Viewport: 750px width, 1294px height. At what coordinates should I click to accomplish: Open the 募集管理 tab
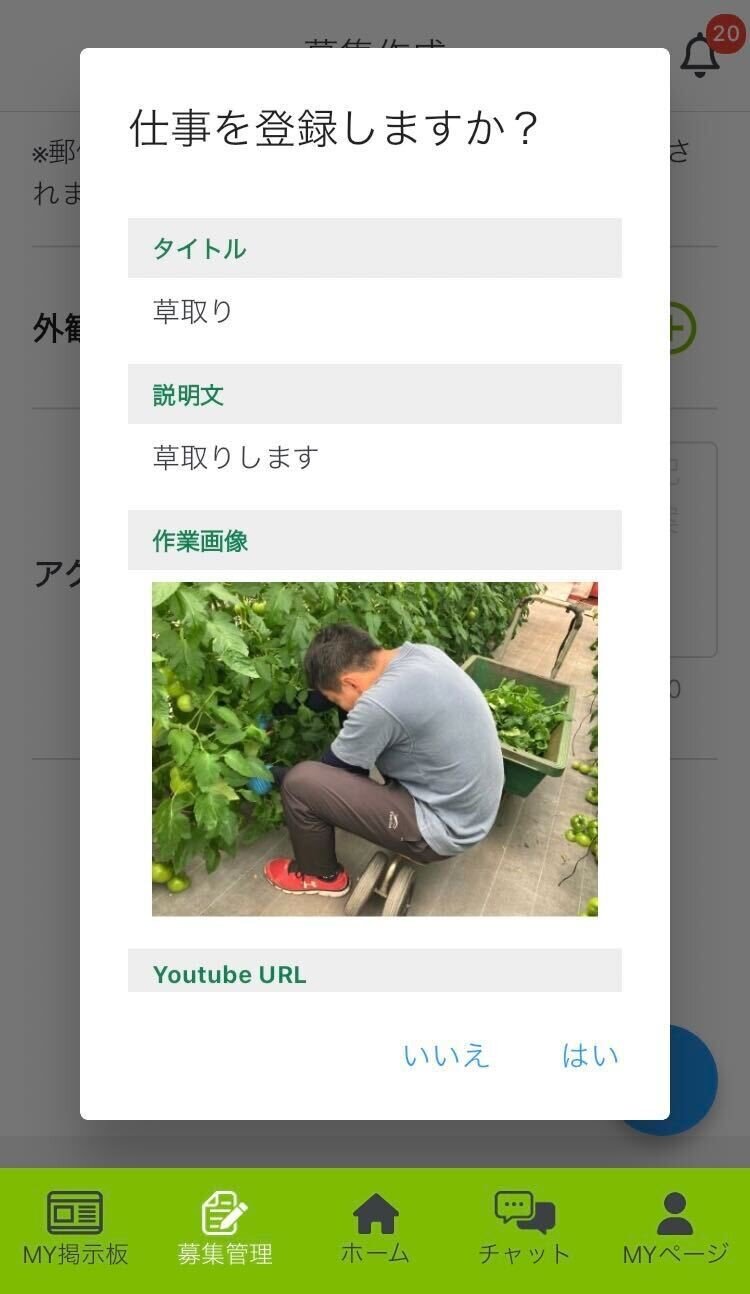tap(225, 1229)
